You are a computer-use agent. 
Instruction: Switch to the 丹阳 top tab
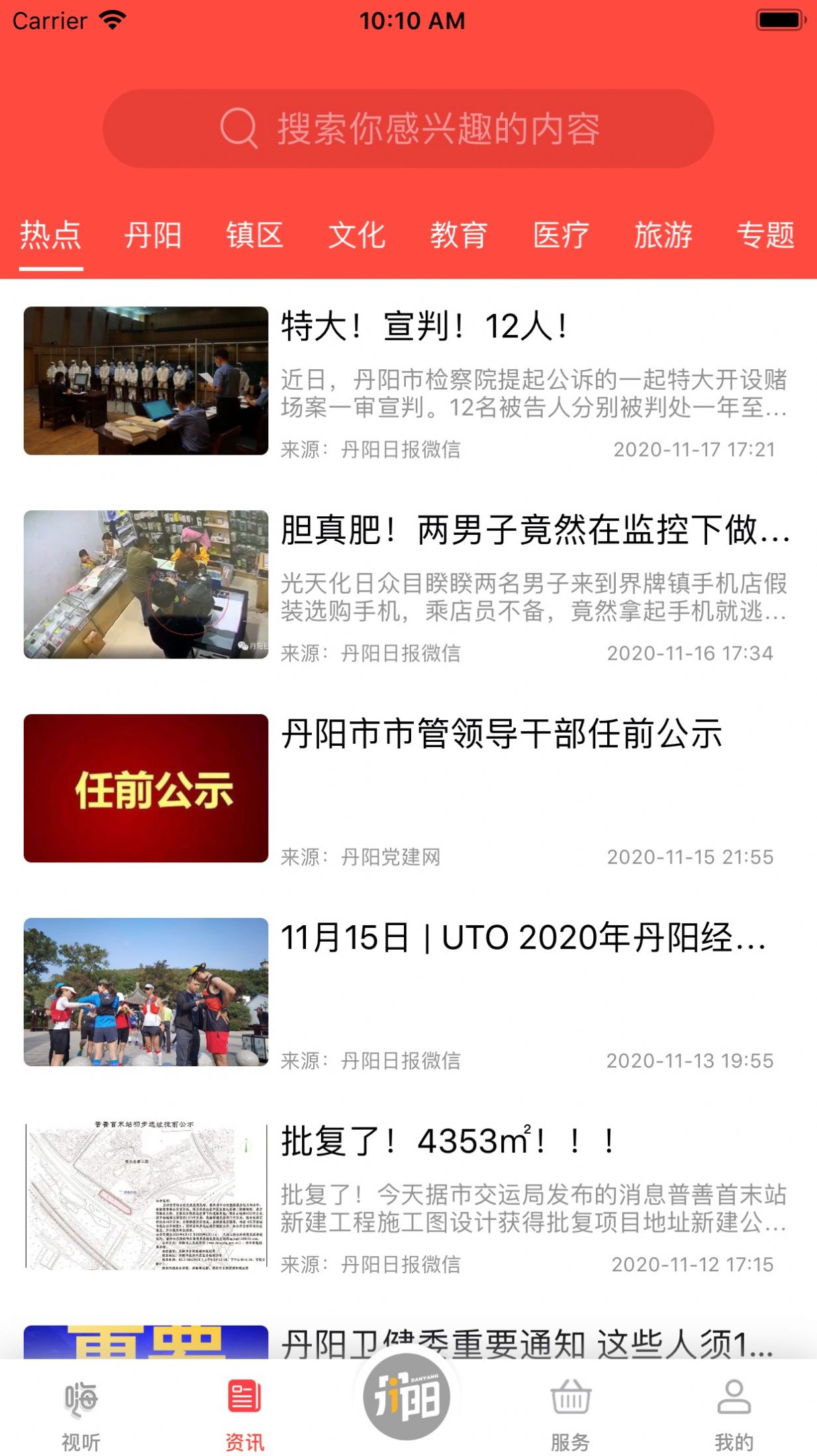tap(153, 236)
